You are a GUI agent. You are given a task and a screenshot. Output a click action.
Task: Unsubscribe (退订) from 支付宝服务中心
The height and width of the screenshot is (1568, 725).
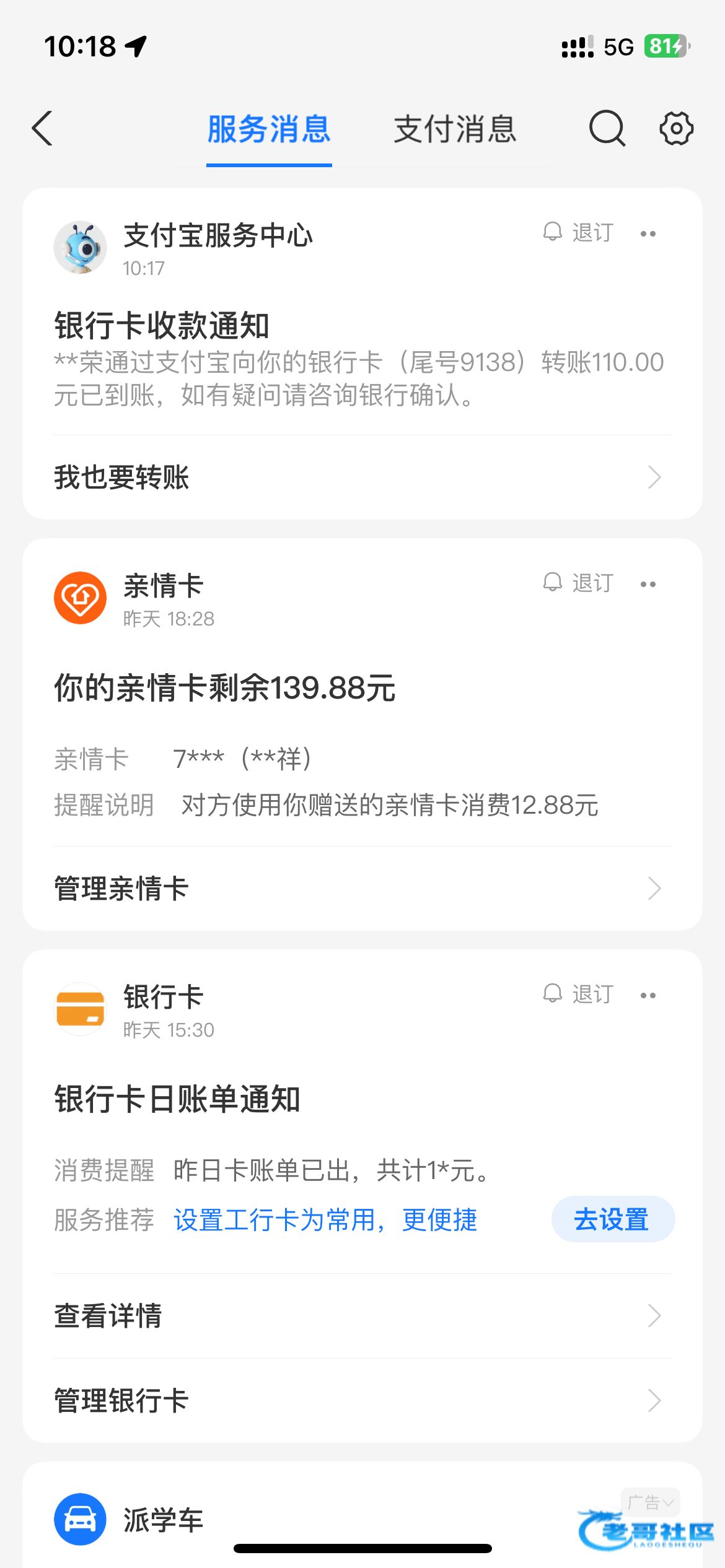[x=579, y=233]
